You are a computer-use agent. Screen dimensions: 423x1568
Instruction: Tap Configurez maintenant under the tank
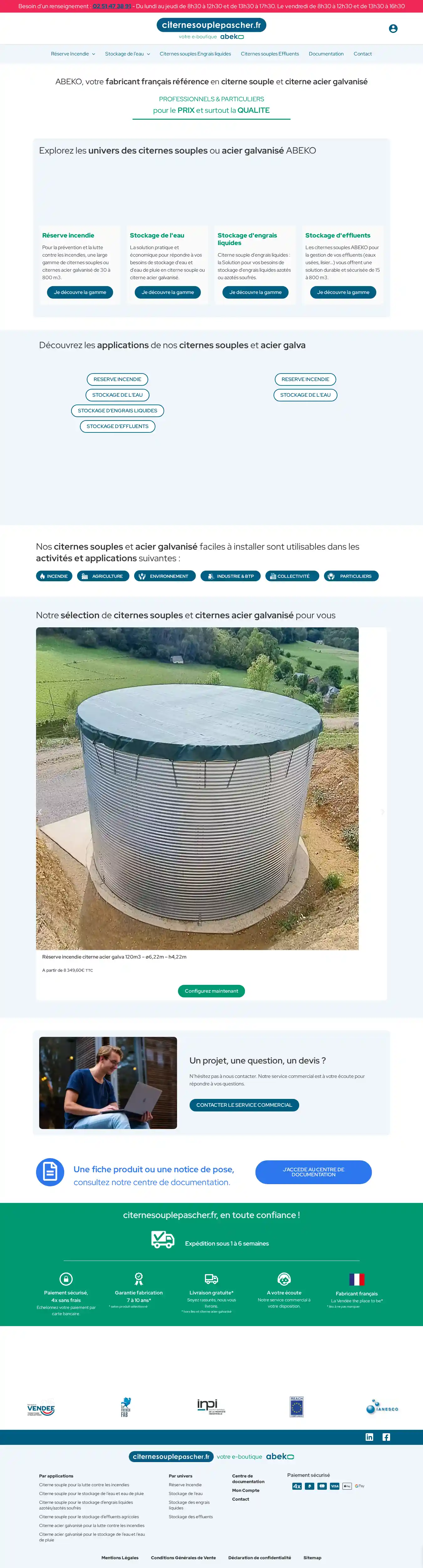pos(211,991)
